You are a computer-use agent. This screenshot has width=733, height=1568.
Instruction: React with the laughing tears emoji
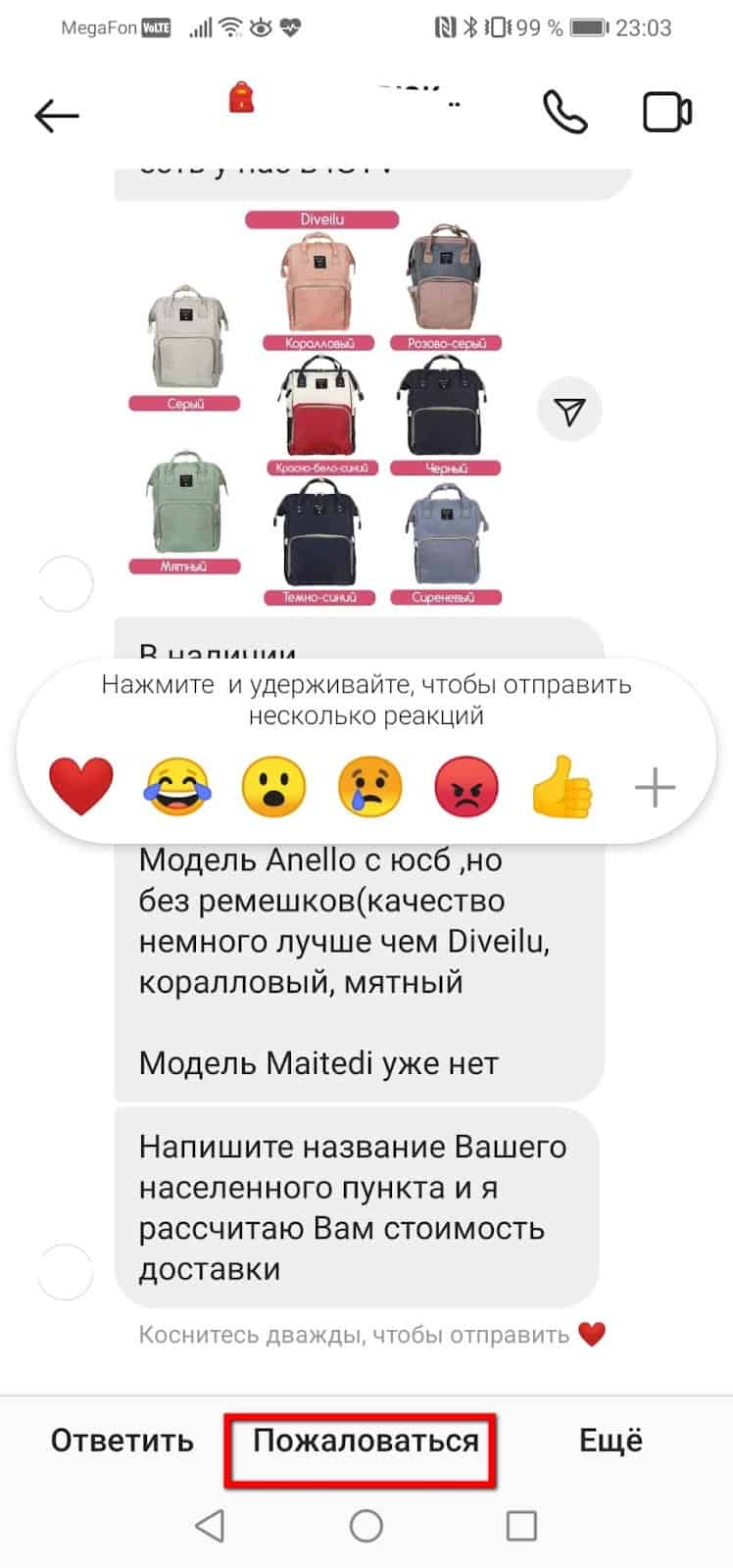177,787
